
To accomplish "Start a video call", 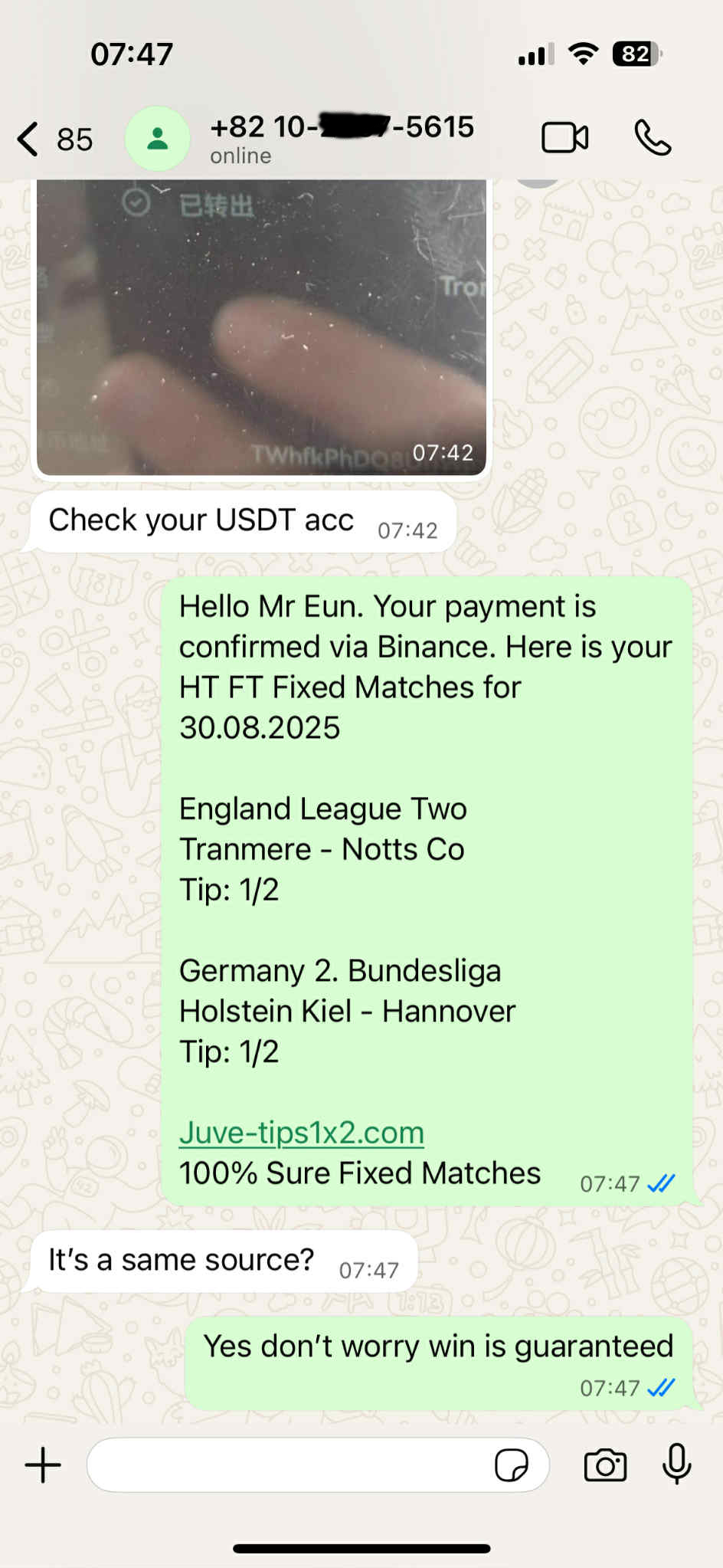I will click(x=564, y=139).
